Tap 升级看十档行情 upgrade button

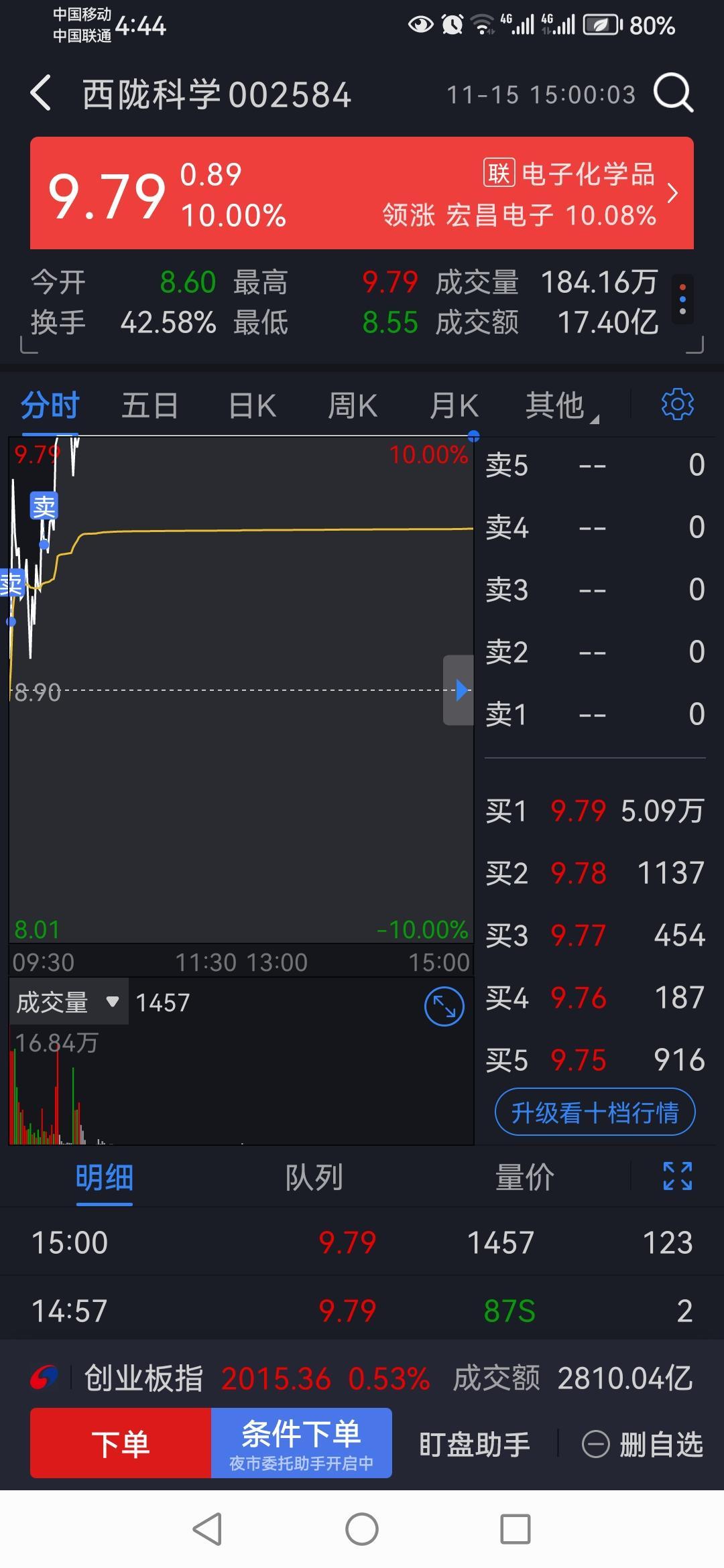[x=595, y=1113]
